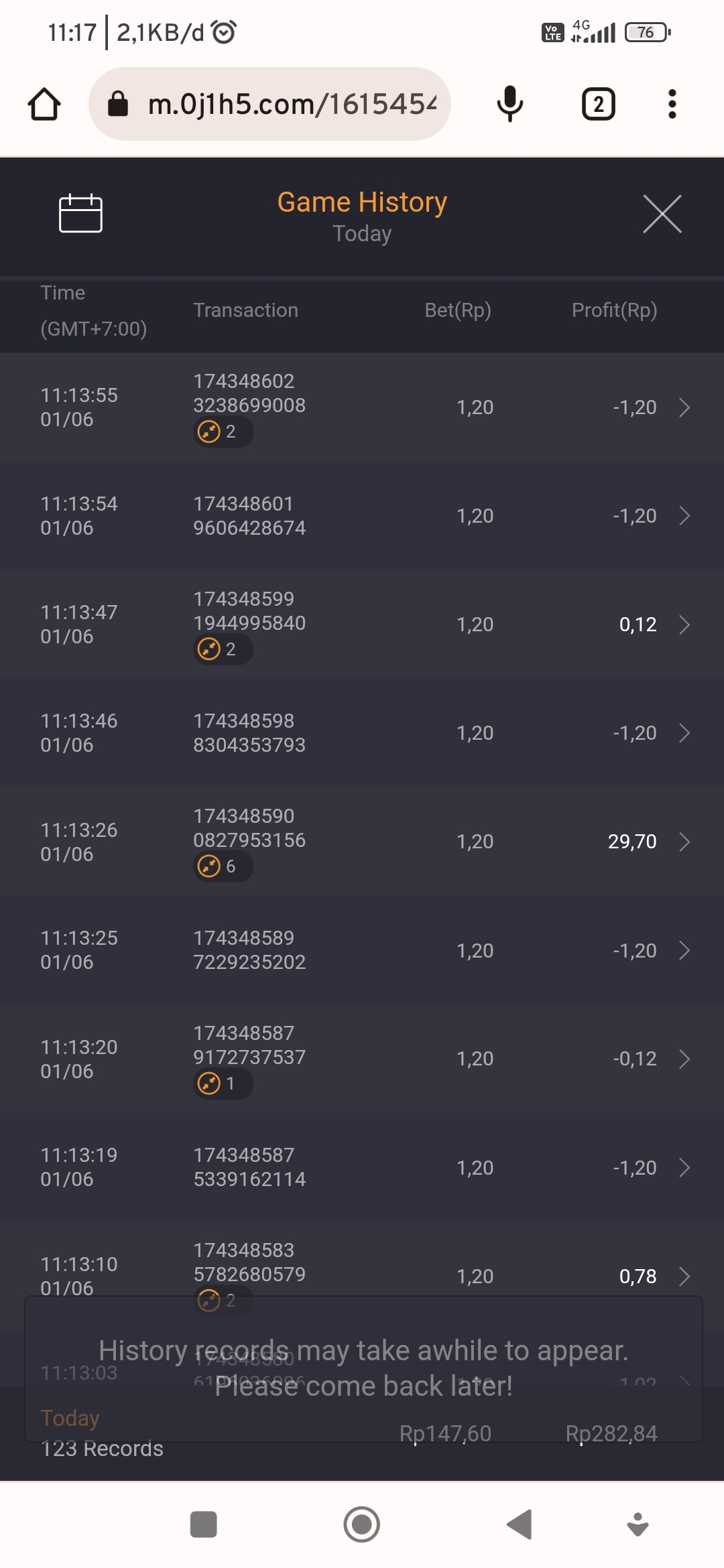Image resolution: width=724 pixels, height=1568 pixels.
Task: Go to the browser home page
Action: [44, 105]
